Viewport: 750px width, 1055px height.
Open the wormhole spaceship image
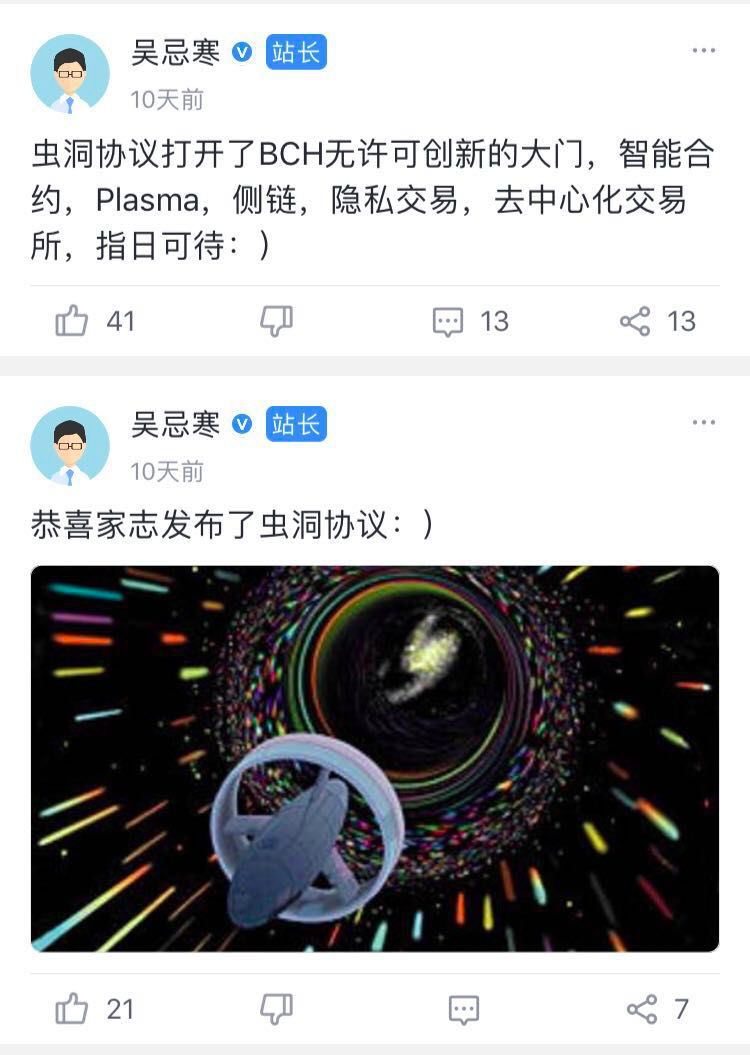click(x=375, y=758)
